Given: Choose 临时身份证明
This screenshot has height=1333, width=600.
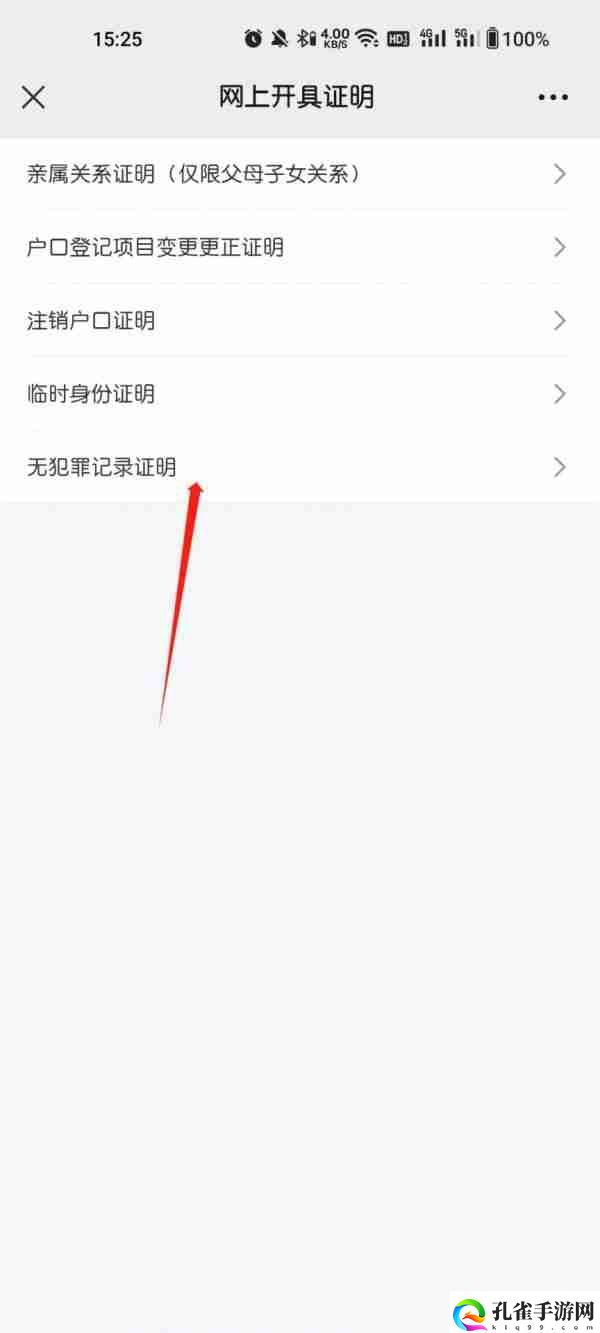Looking at the screenshot, I should point(300,394).
